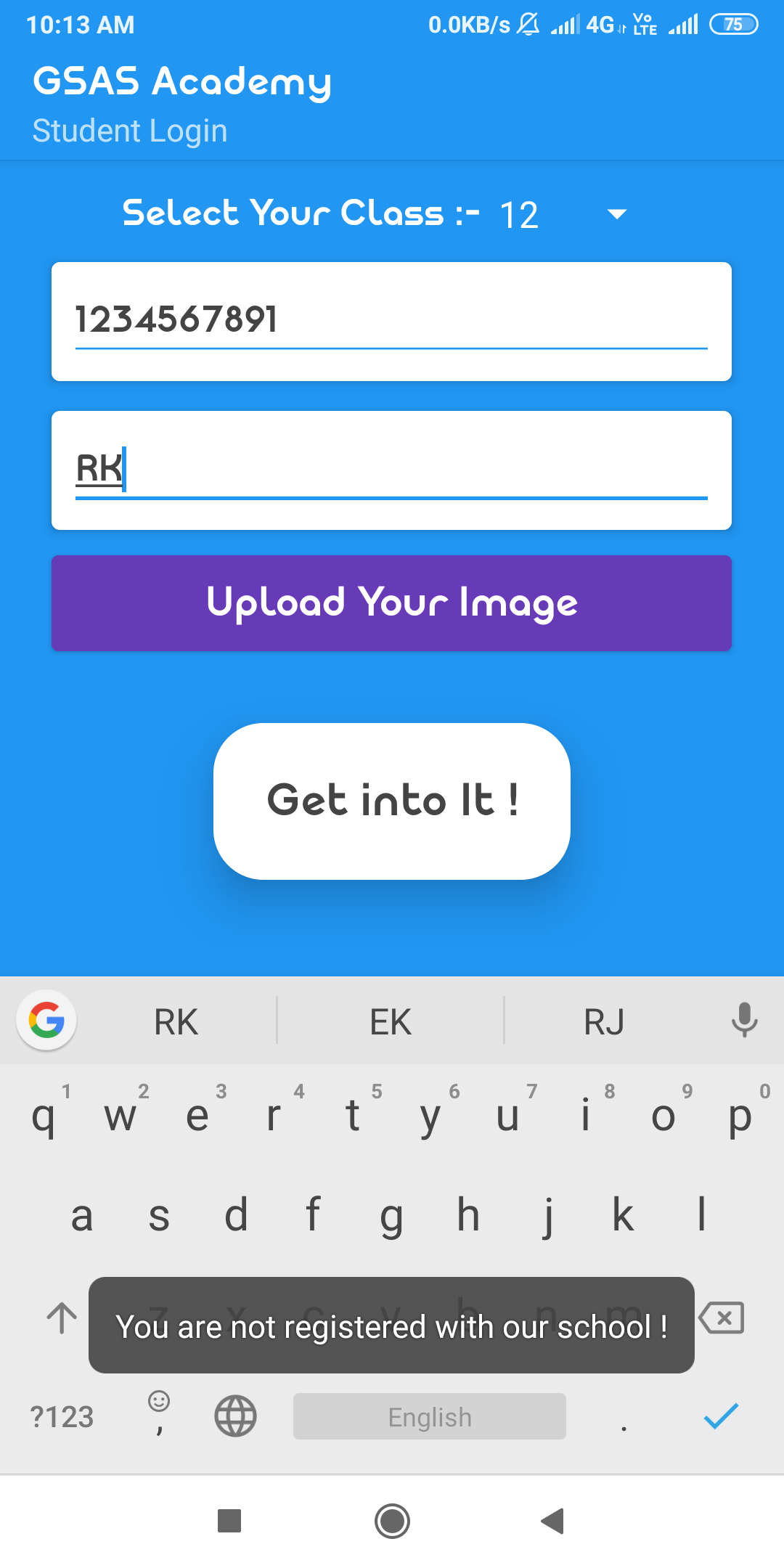Confirm entry with keyboard checkmark key
This screenshot has width=784, height=1568.
coord(721,1416)
